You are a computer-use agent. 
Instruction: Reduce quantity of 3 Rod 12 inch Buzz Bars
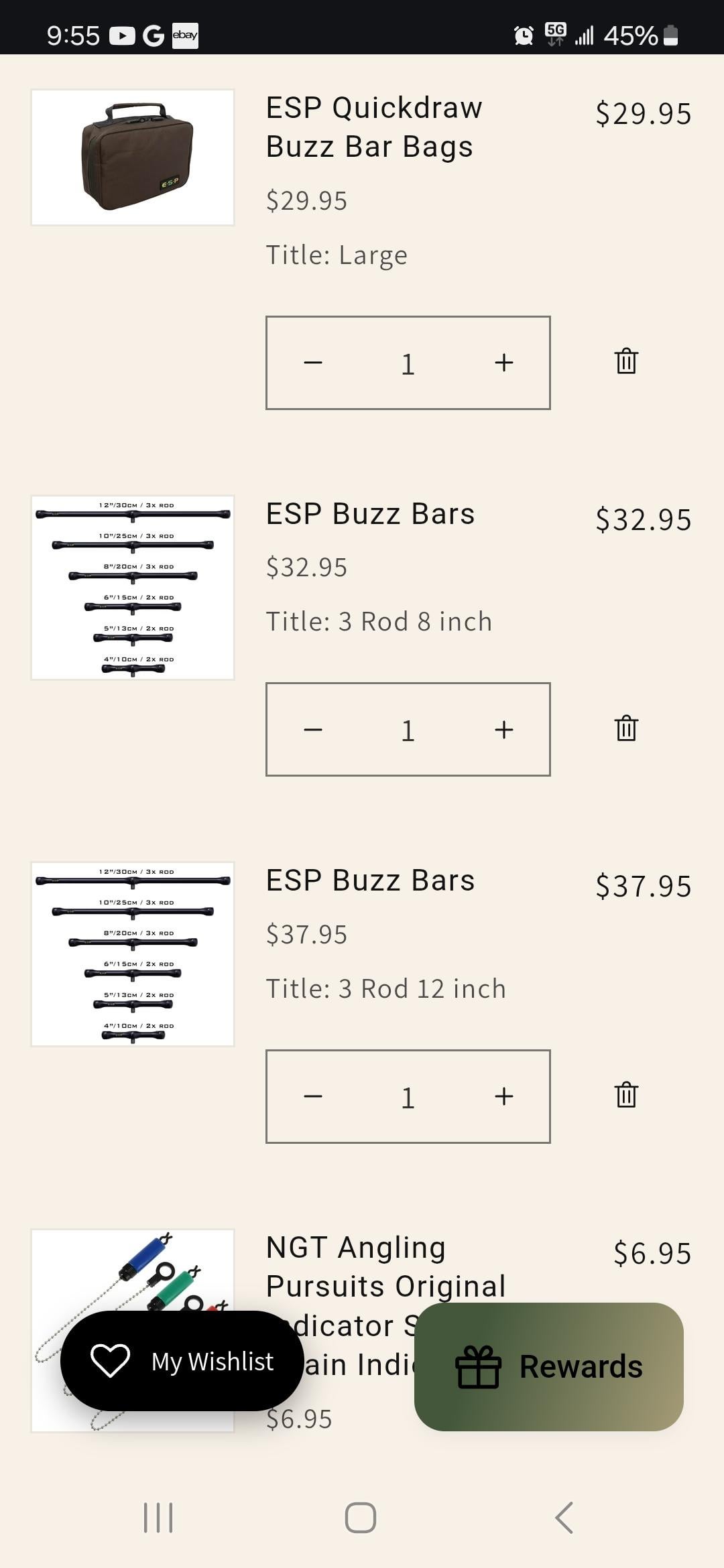[x=313, y=1096]
